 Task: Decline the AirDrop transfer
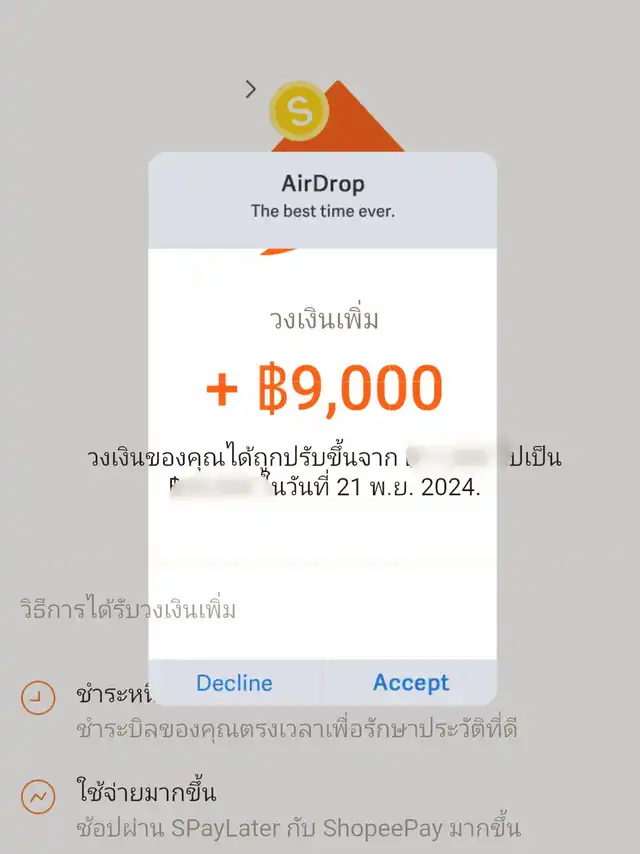point(235,683)
